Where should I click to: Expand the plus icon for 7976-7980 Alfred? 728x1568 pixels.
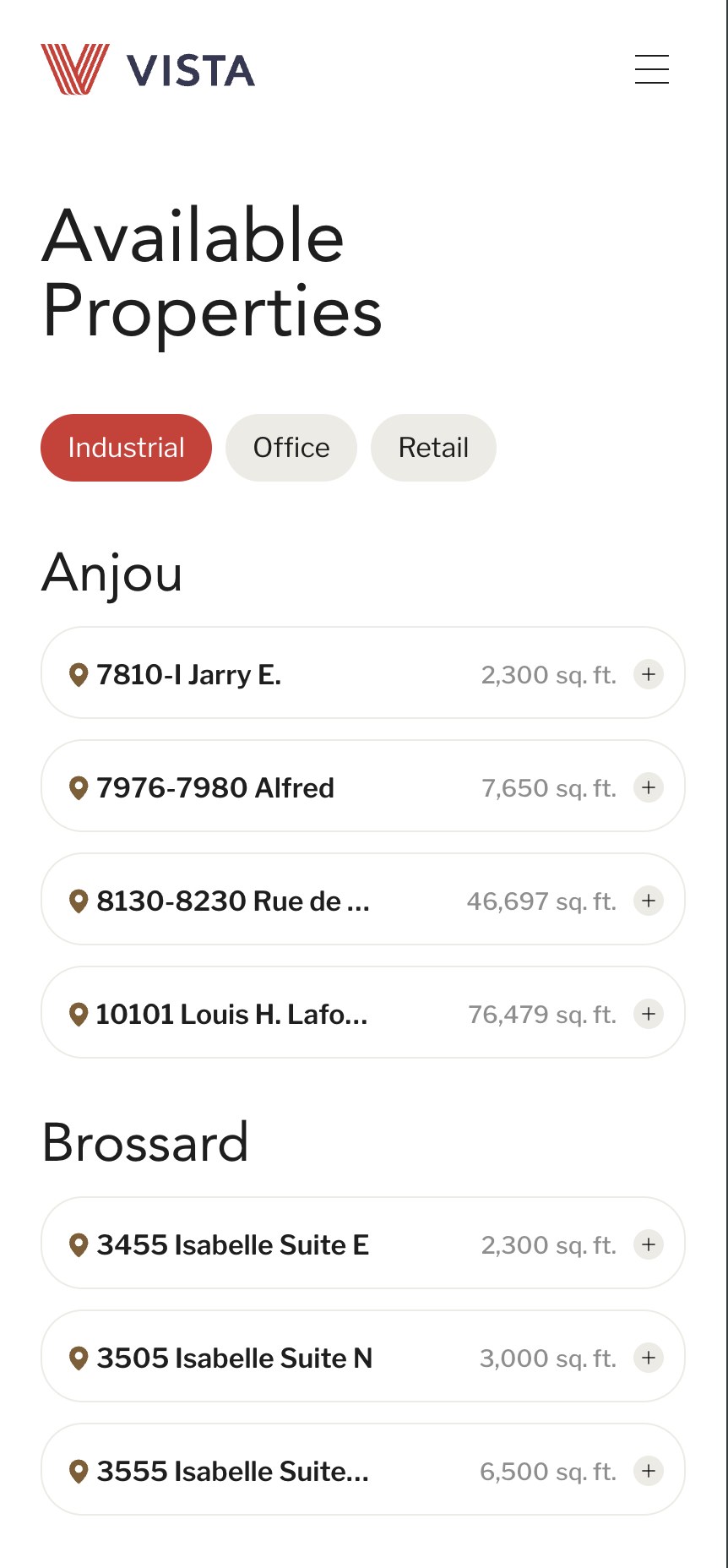[649, 787]
